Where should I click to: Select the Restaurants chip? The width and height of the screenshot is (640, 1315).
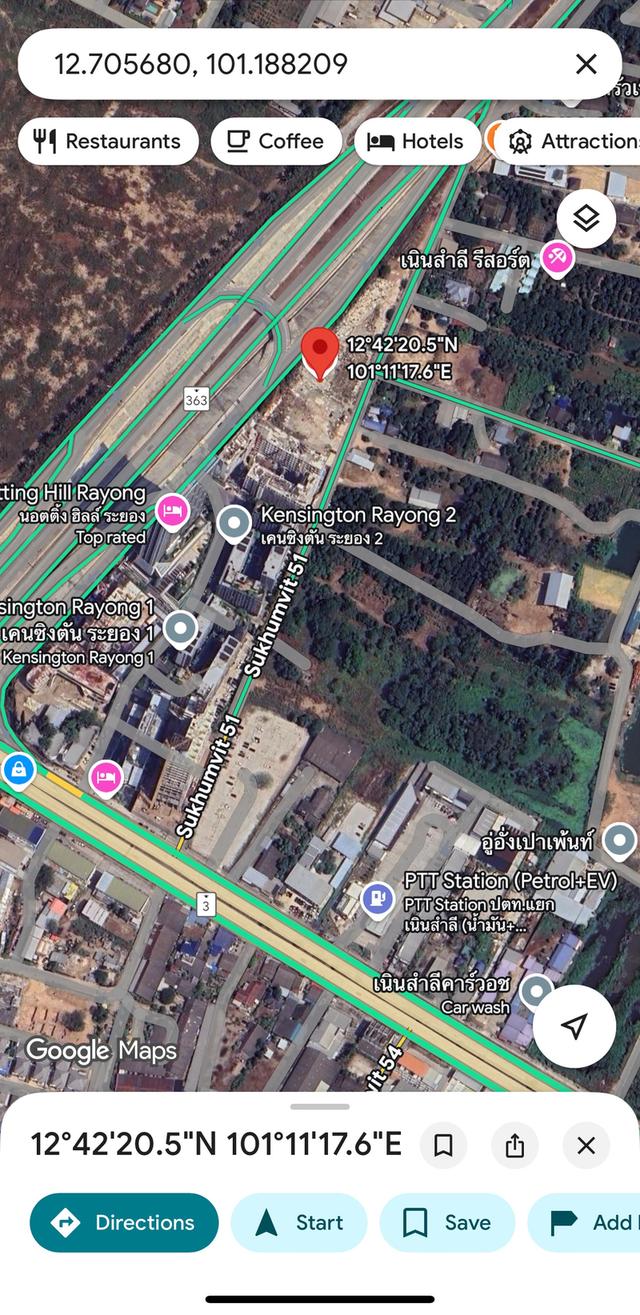(108, 141)
